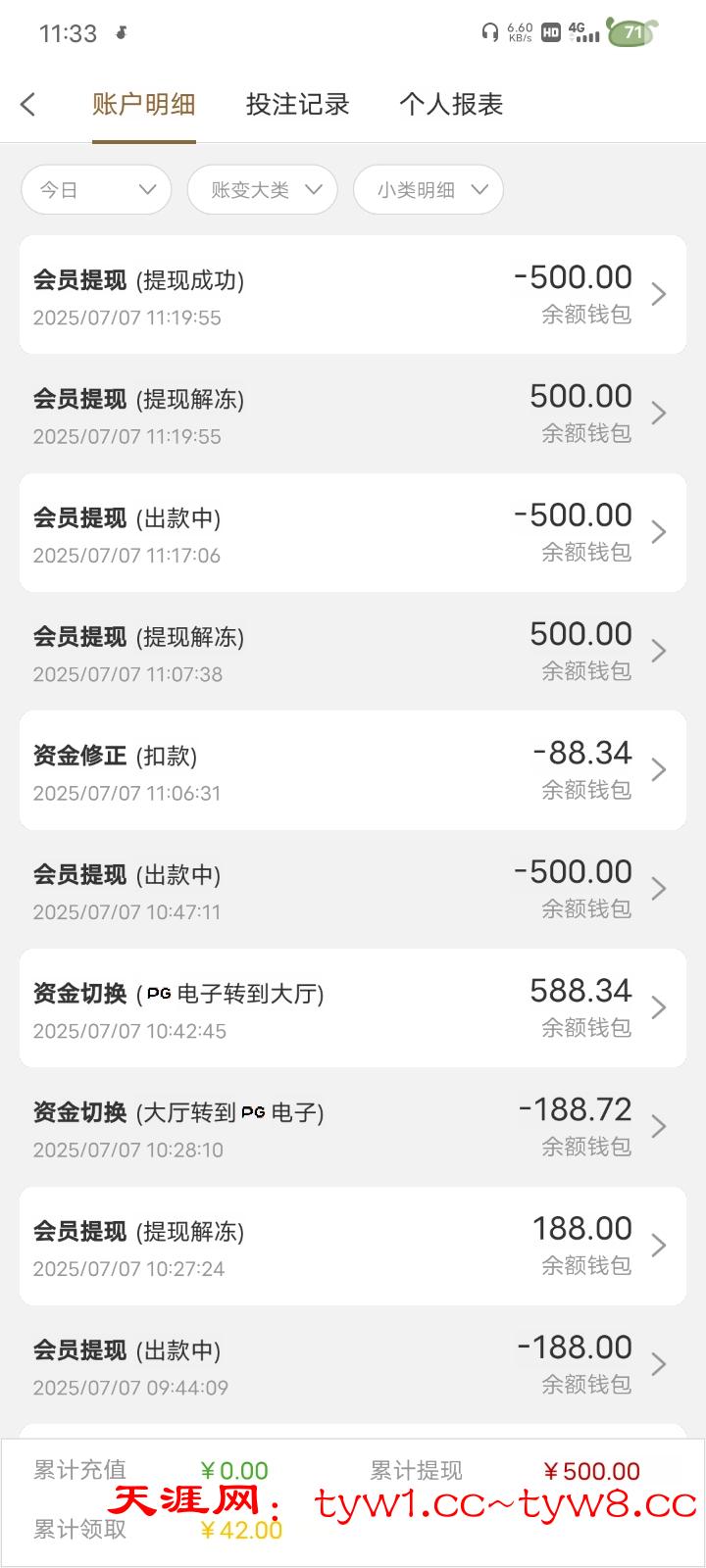View the 提现解冻 record at 11:07:38
706x1568 pixels.
point(353,652)
